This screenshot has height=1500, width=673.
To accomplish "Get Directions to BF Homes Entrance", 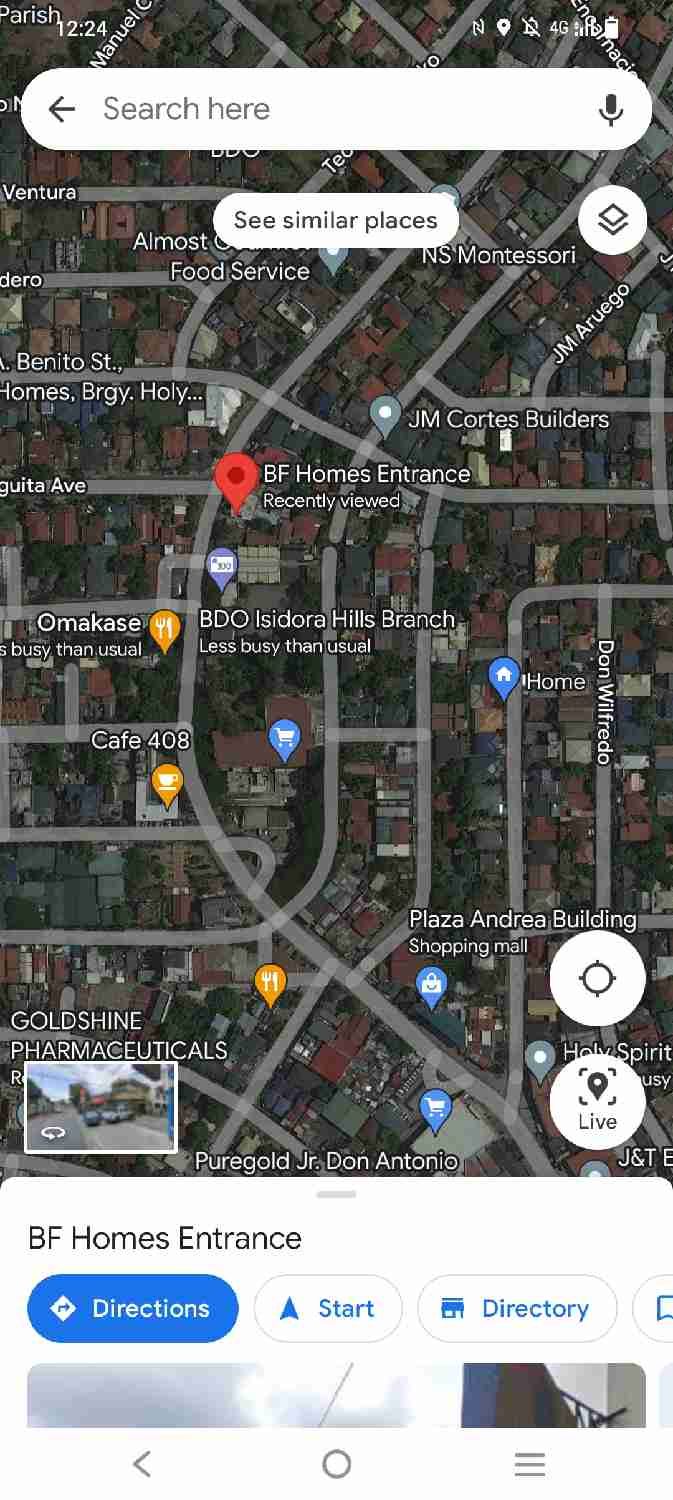I will coord(133,1308).
